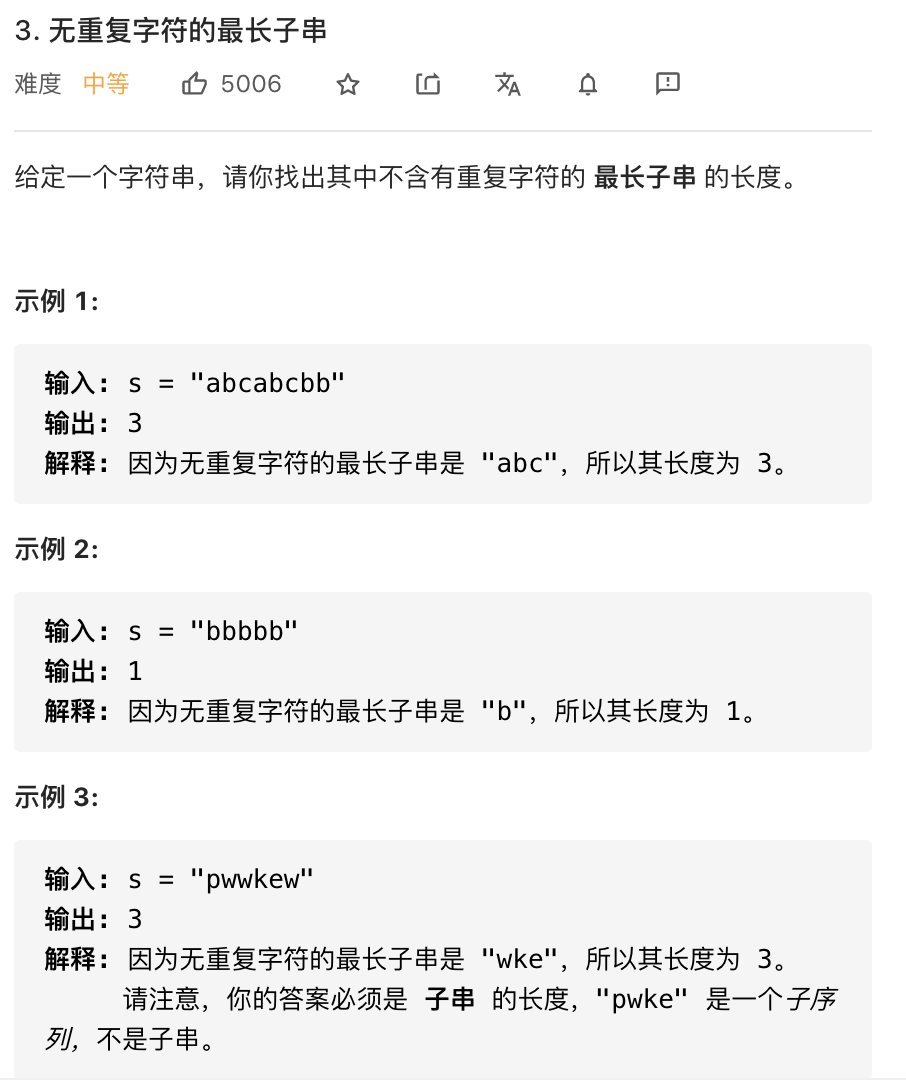Subscribe via the notification bell
The width and height of the screenshot is (906, 1088).
[588, 85]
